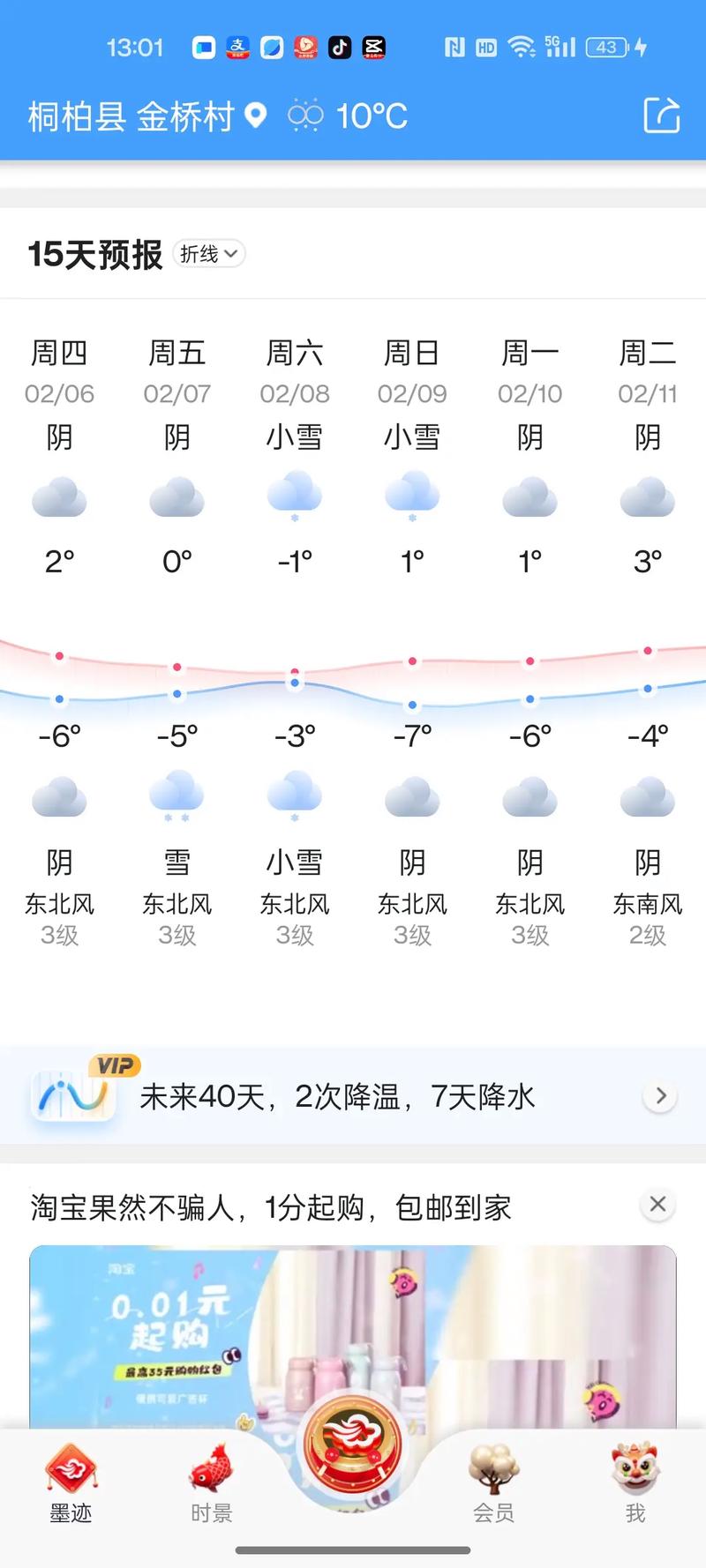
Task: Tap the cloudy icon under 周二 阴
Action: [x=647, y=497]
